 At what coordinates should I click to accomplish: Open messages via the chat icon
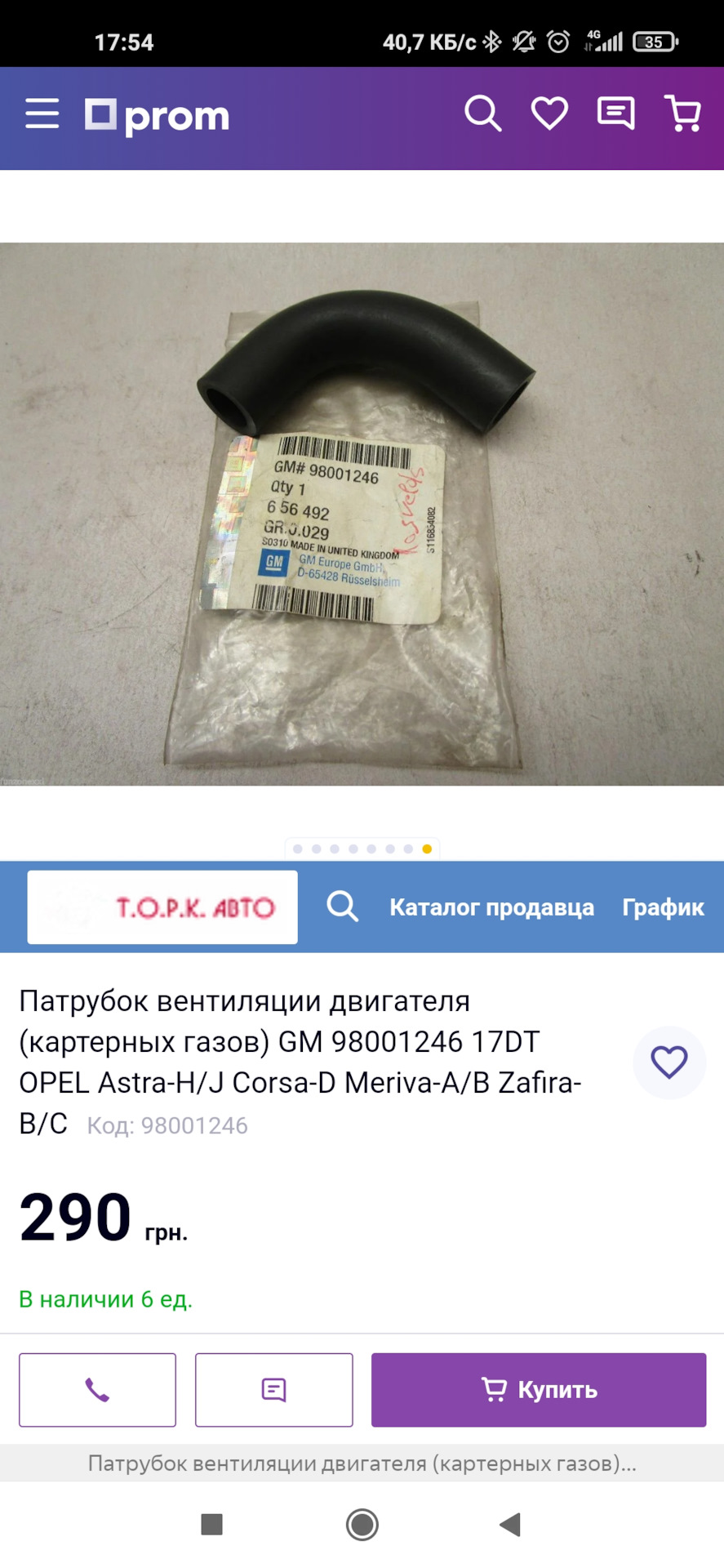coord(615,114)
